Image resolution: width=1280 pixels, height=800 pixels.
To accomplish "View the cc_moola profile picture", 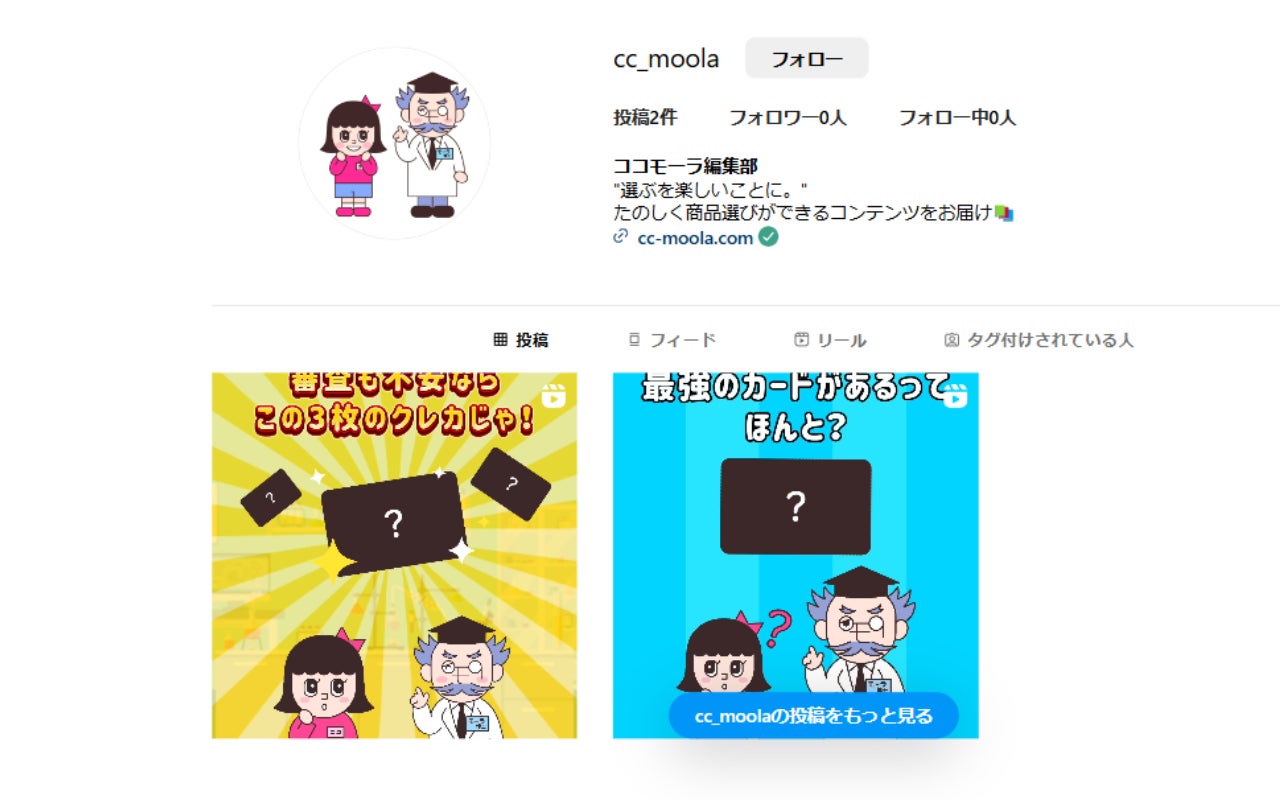I will pos(394,143).
